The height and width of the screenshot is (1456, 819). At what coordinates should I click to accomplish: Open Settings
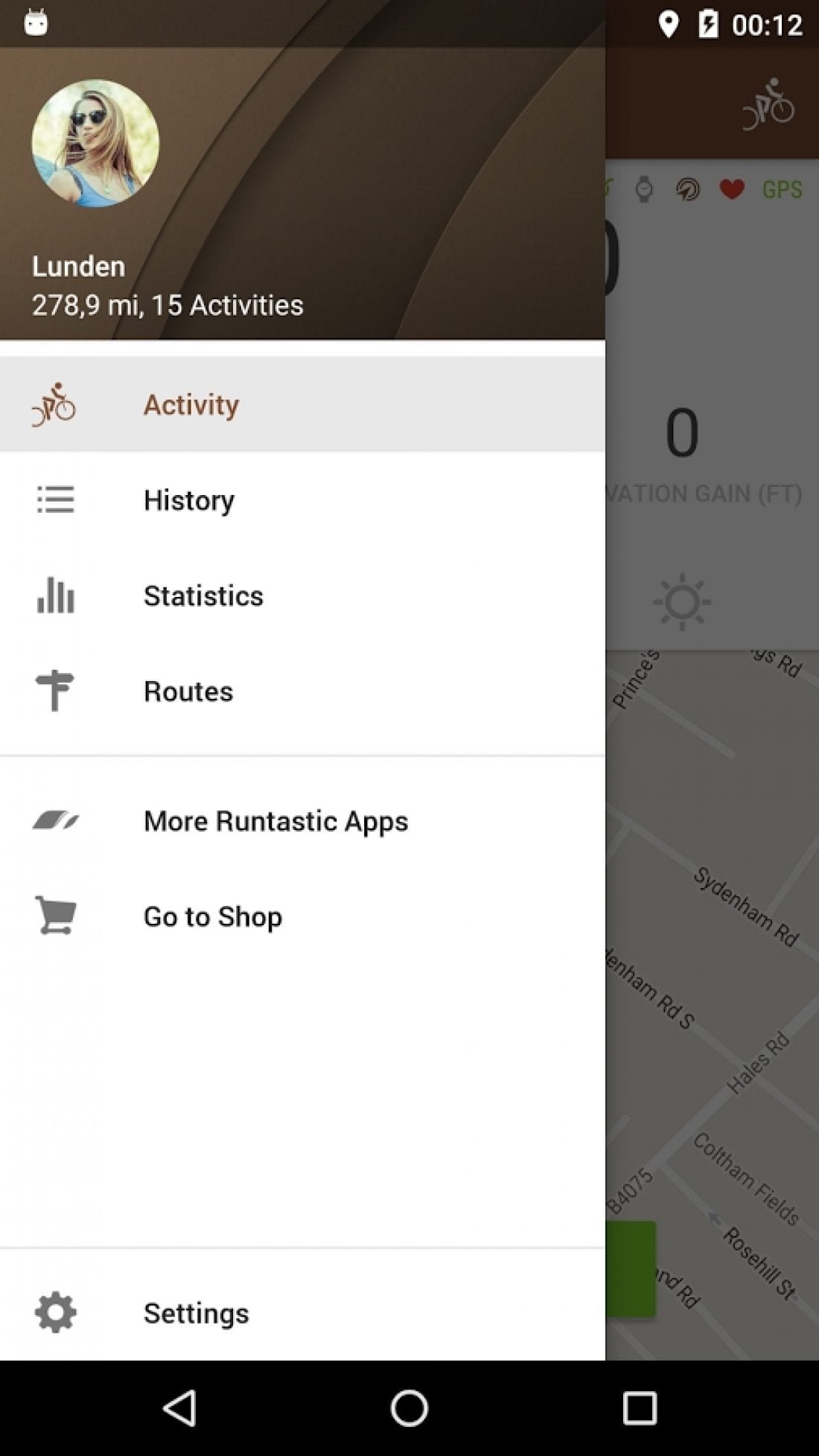point(302,1312)
